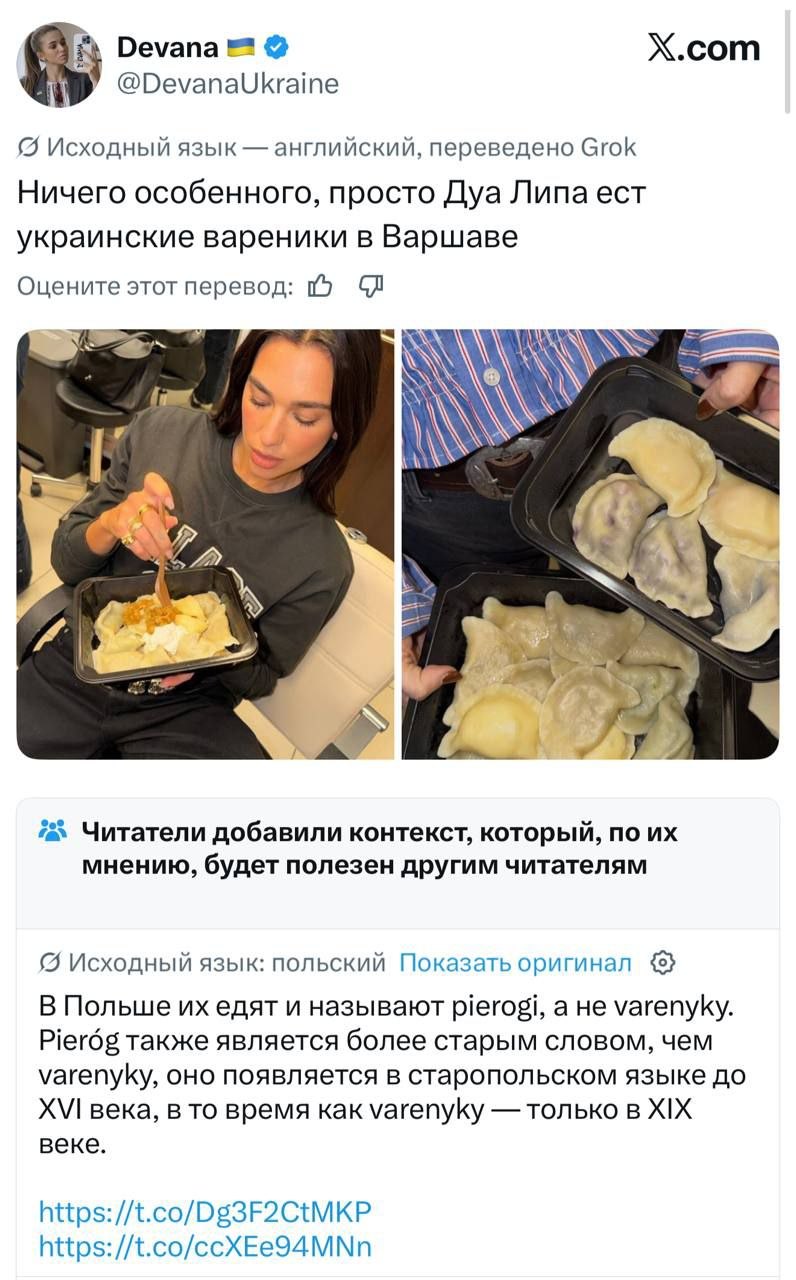
Task: Open translation settings gear in the note
Action: [x=663, y=963]
